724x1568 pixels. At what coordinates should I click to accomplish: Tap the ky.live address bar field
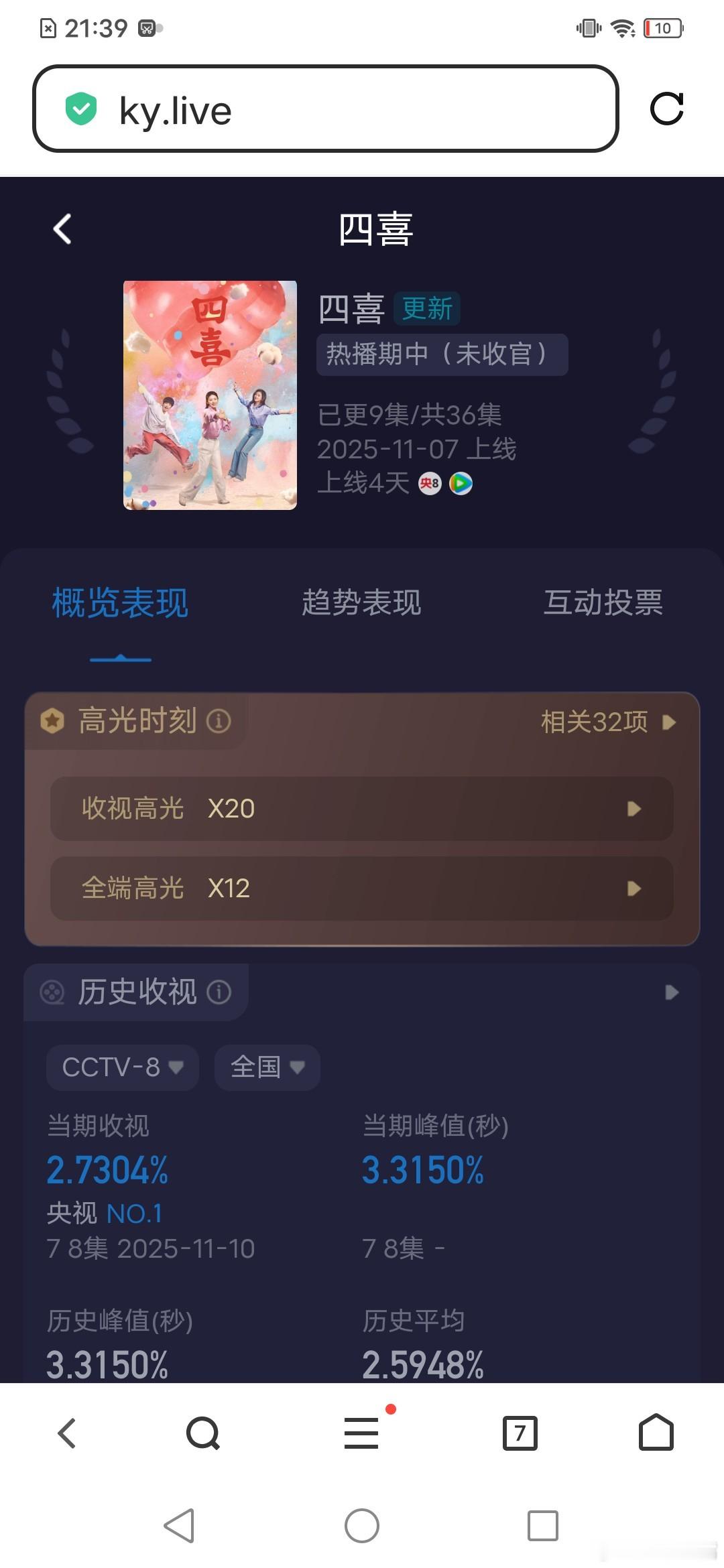click(302, 109)
